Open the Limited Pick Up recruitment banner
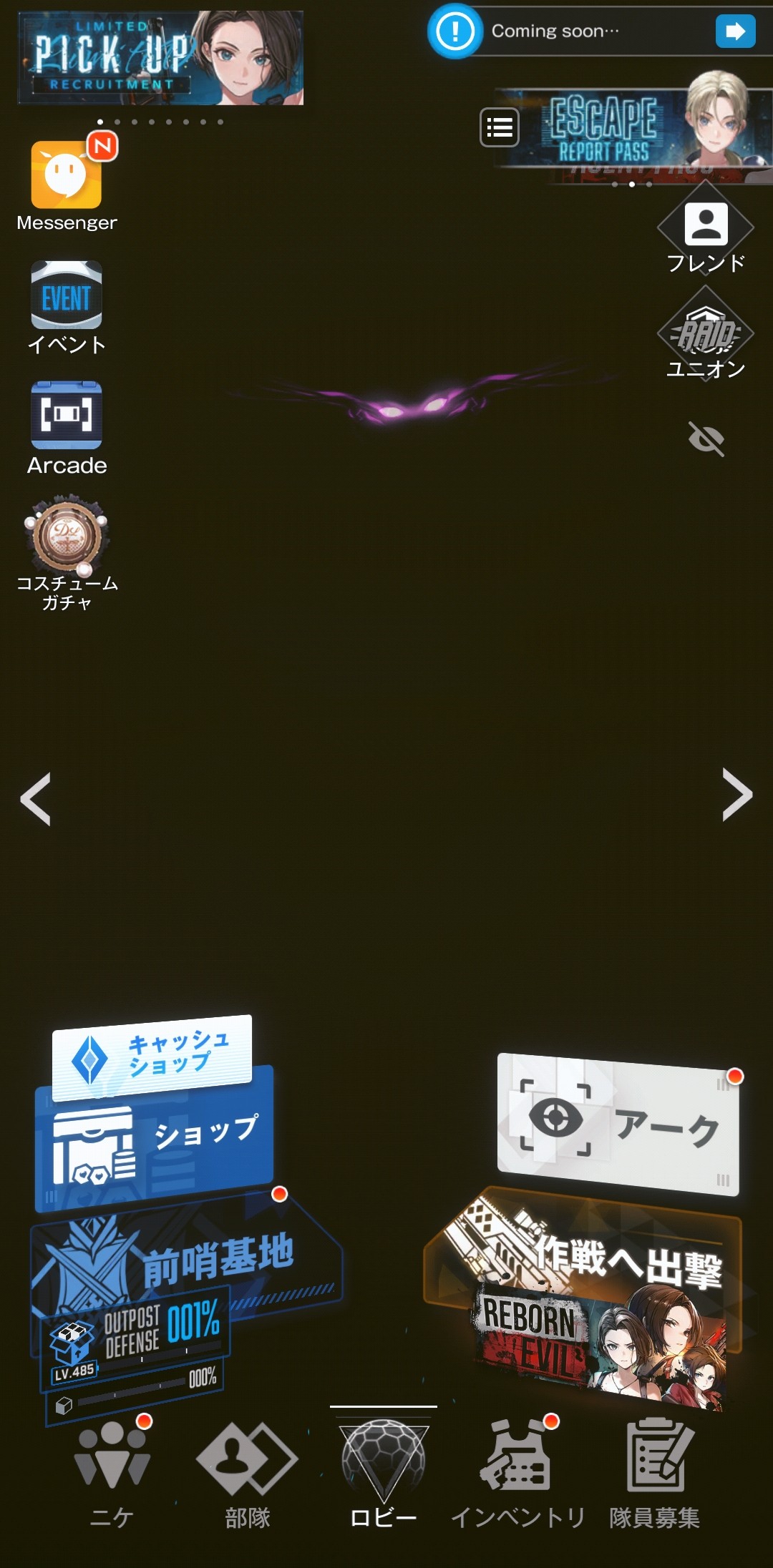 (160, 59)
